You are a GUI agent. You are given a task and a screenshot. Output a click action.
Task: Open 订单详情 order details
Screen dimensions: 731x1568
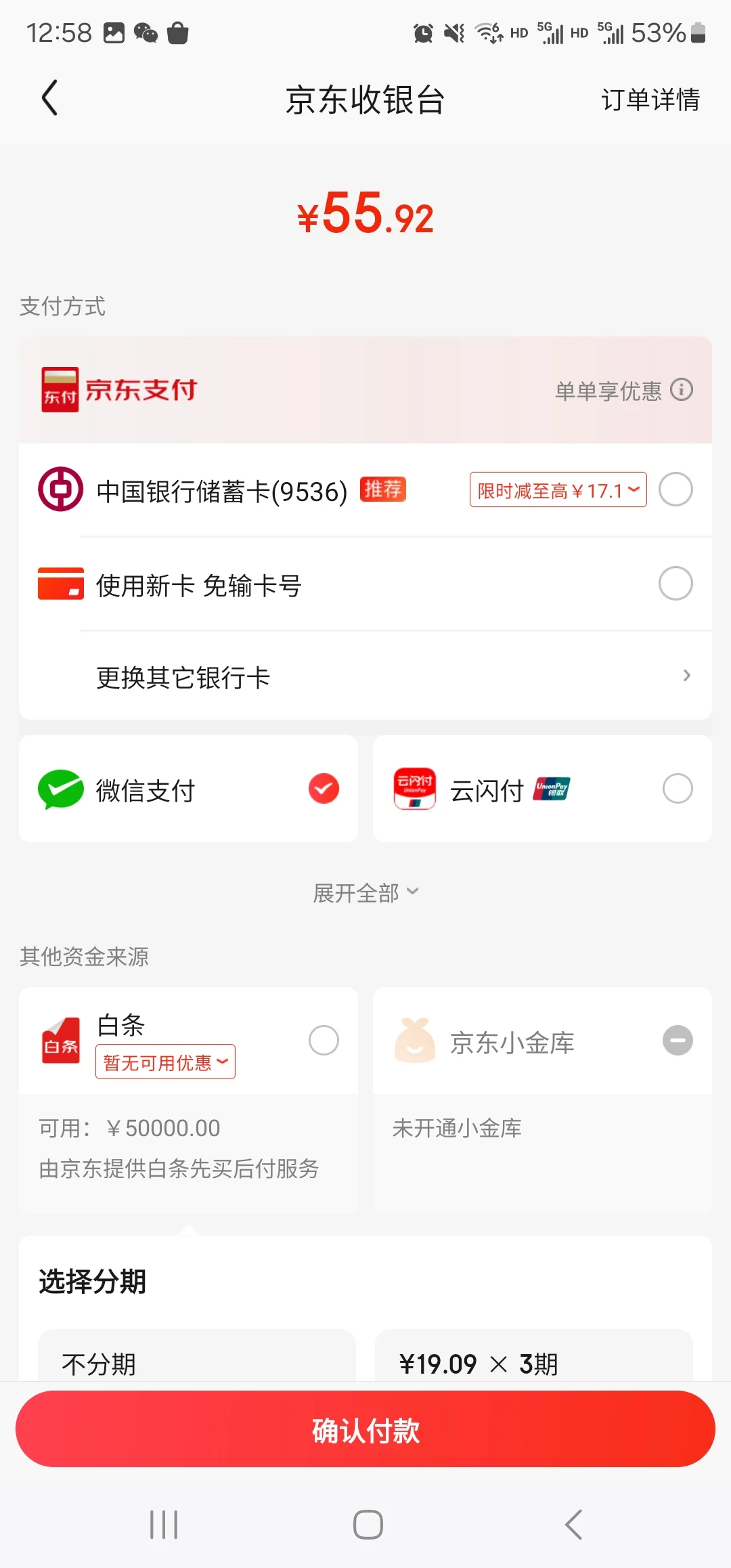coord(650,100)
